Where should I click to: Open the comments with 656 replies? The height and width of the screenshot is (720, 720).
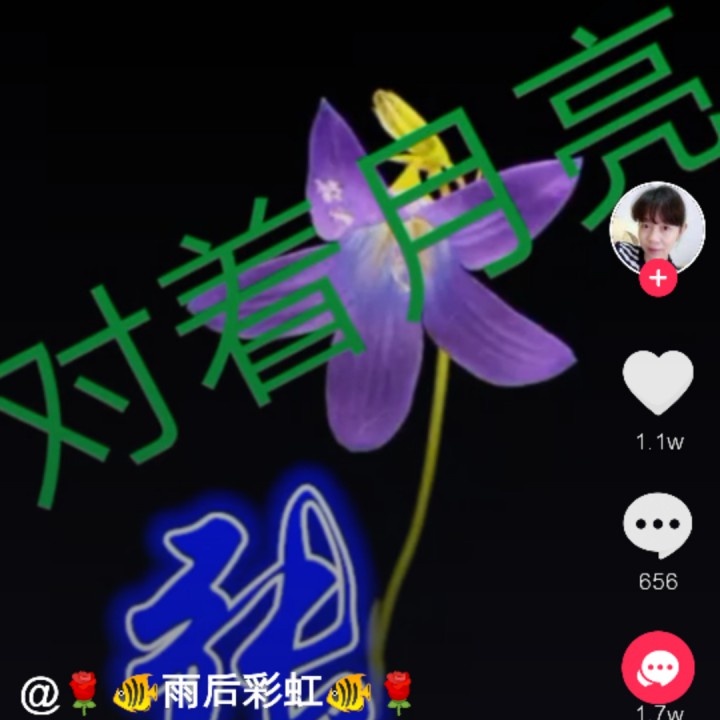[657, 525]
